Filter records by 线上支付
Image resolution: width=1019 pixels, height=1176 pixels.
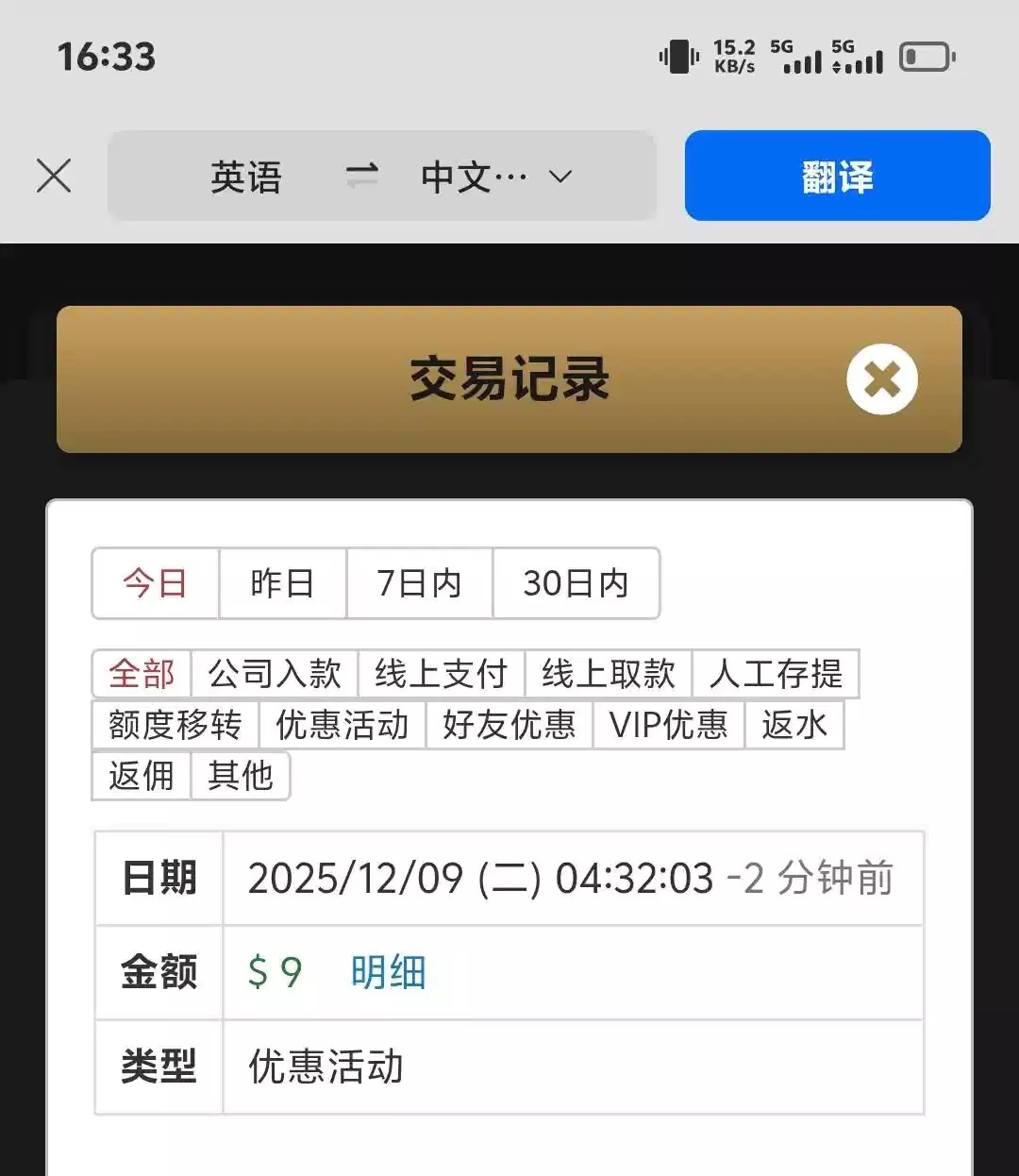[441, 674]
